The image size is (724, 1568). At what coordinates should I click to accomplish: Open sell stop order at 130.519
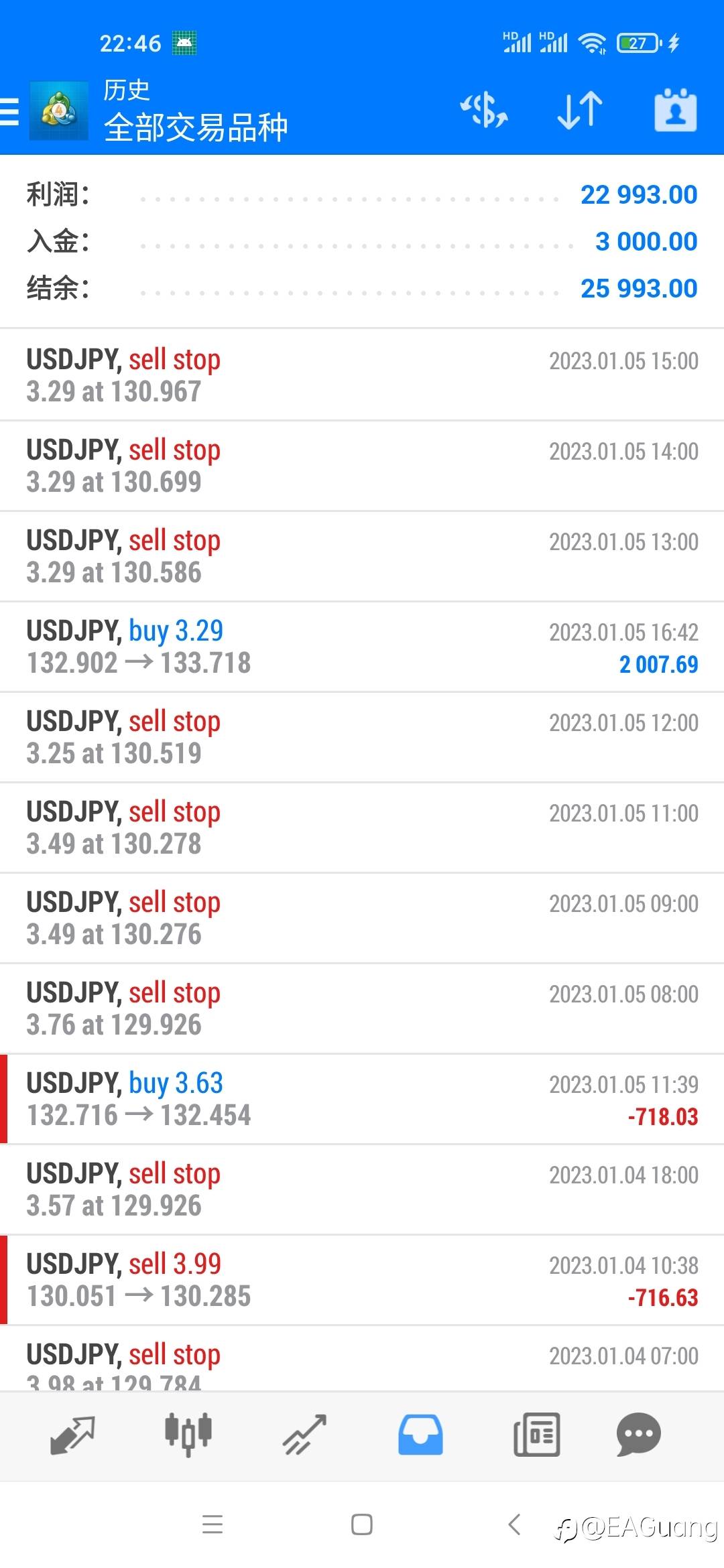(x=362, y=737)
